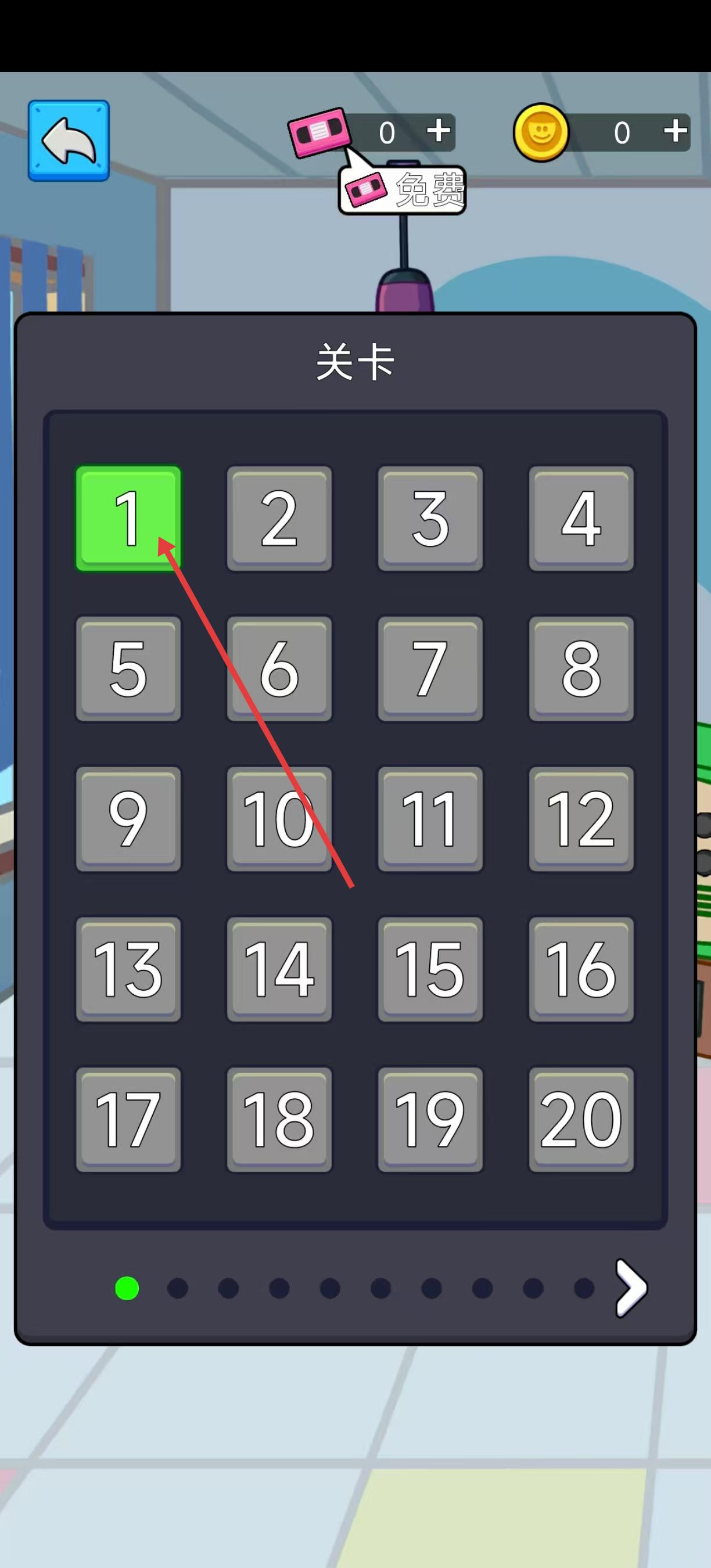Open level 9
711x1568 pixels.
pyautogui.click(x=128, y=819)
